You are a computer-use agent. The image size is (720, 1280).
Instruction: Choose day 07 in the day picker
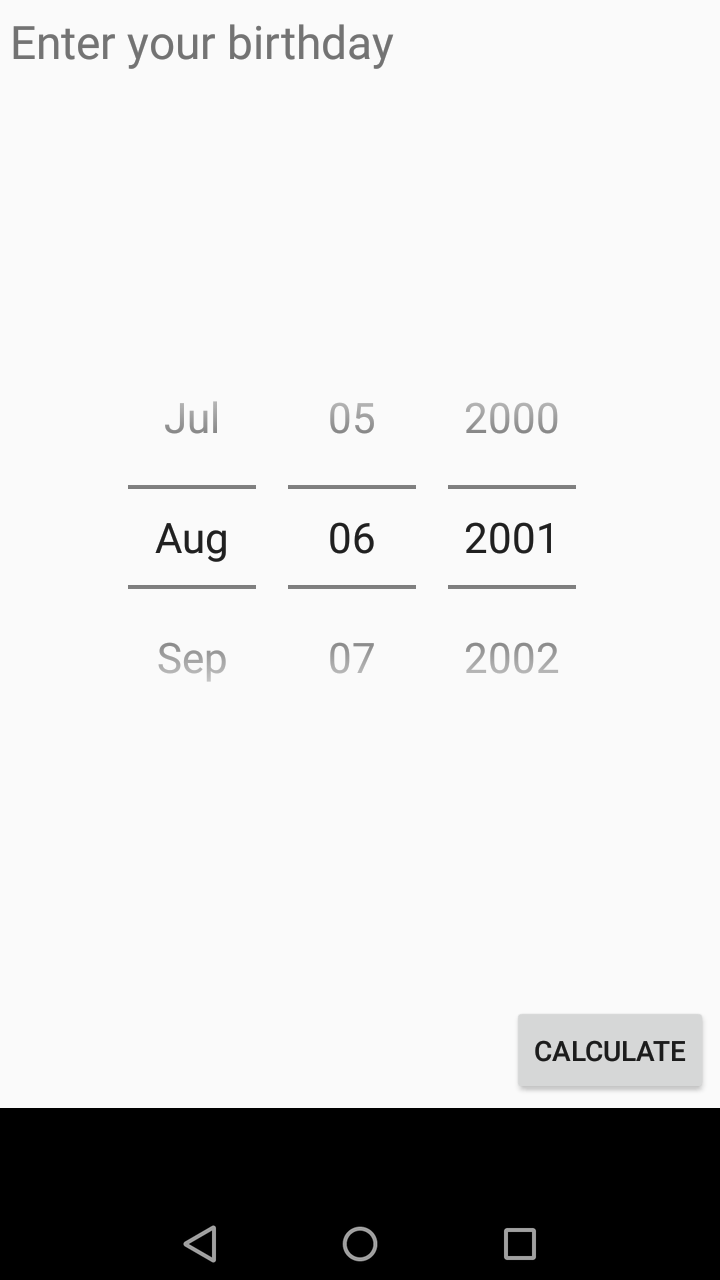coord(352,658)
